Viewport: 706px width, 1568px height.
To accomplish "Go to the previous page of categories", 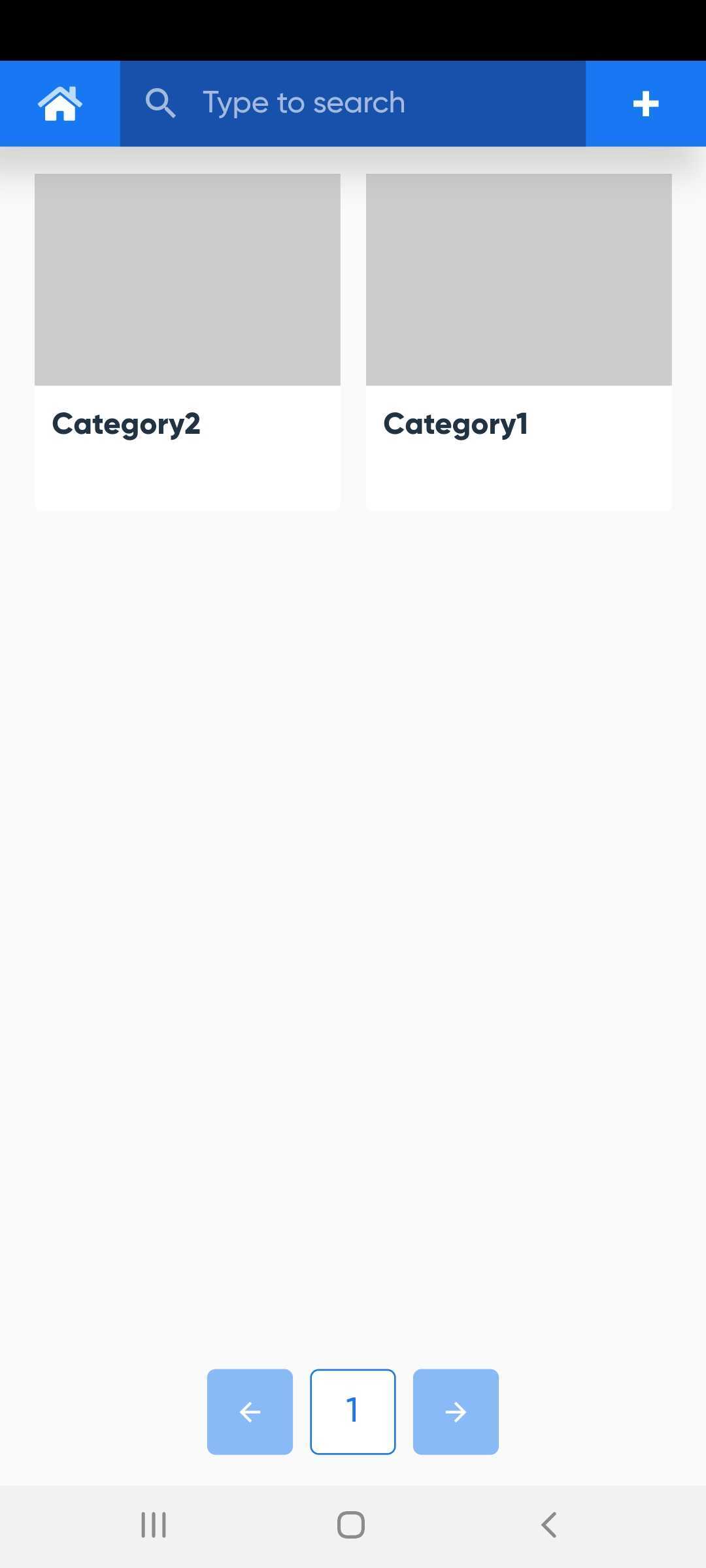I will pyautogui.click(x=249, y=1411).
